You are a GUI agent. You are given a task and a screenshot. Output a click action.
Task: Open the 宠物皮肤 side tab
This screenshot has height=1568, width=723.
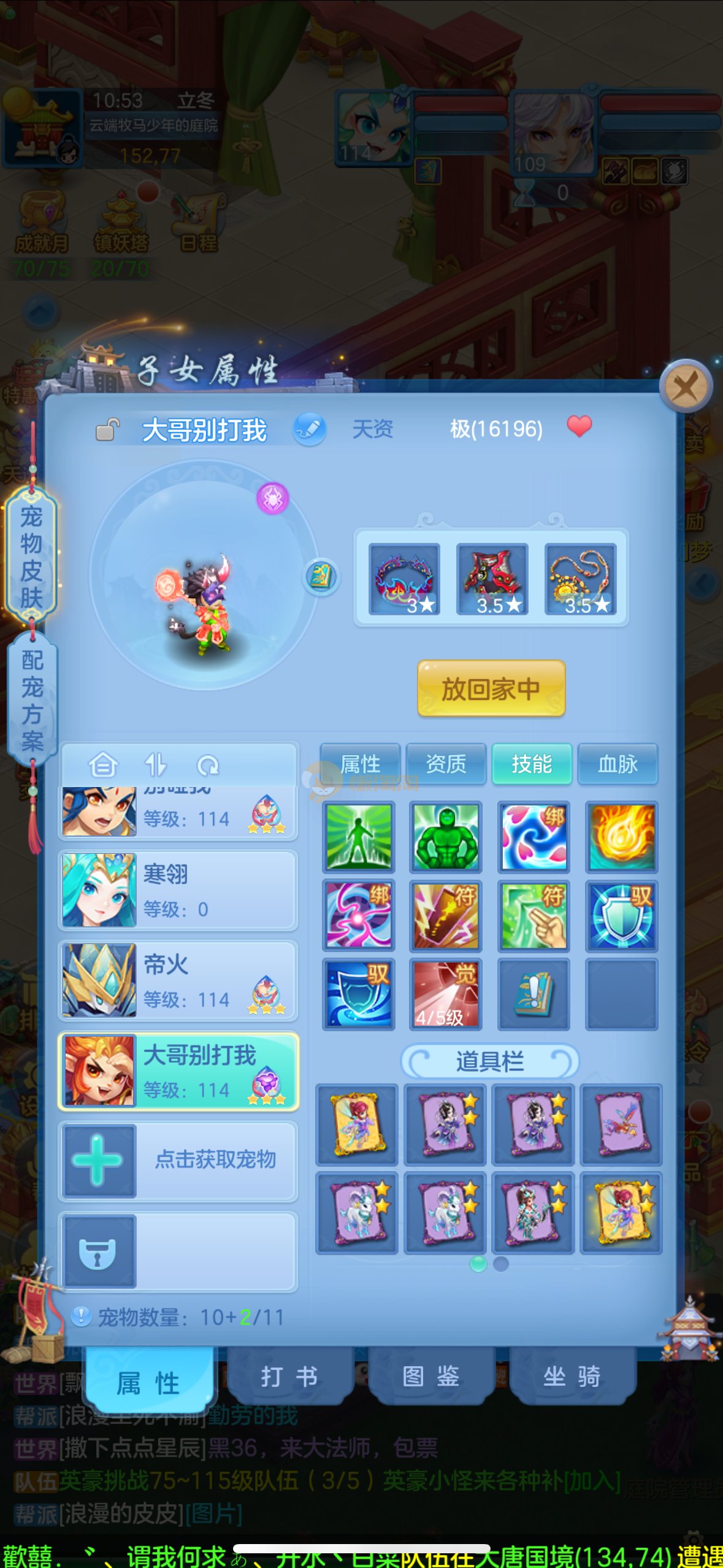point(31,556)
